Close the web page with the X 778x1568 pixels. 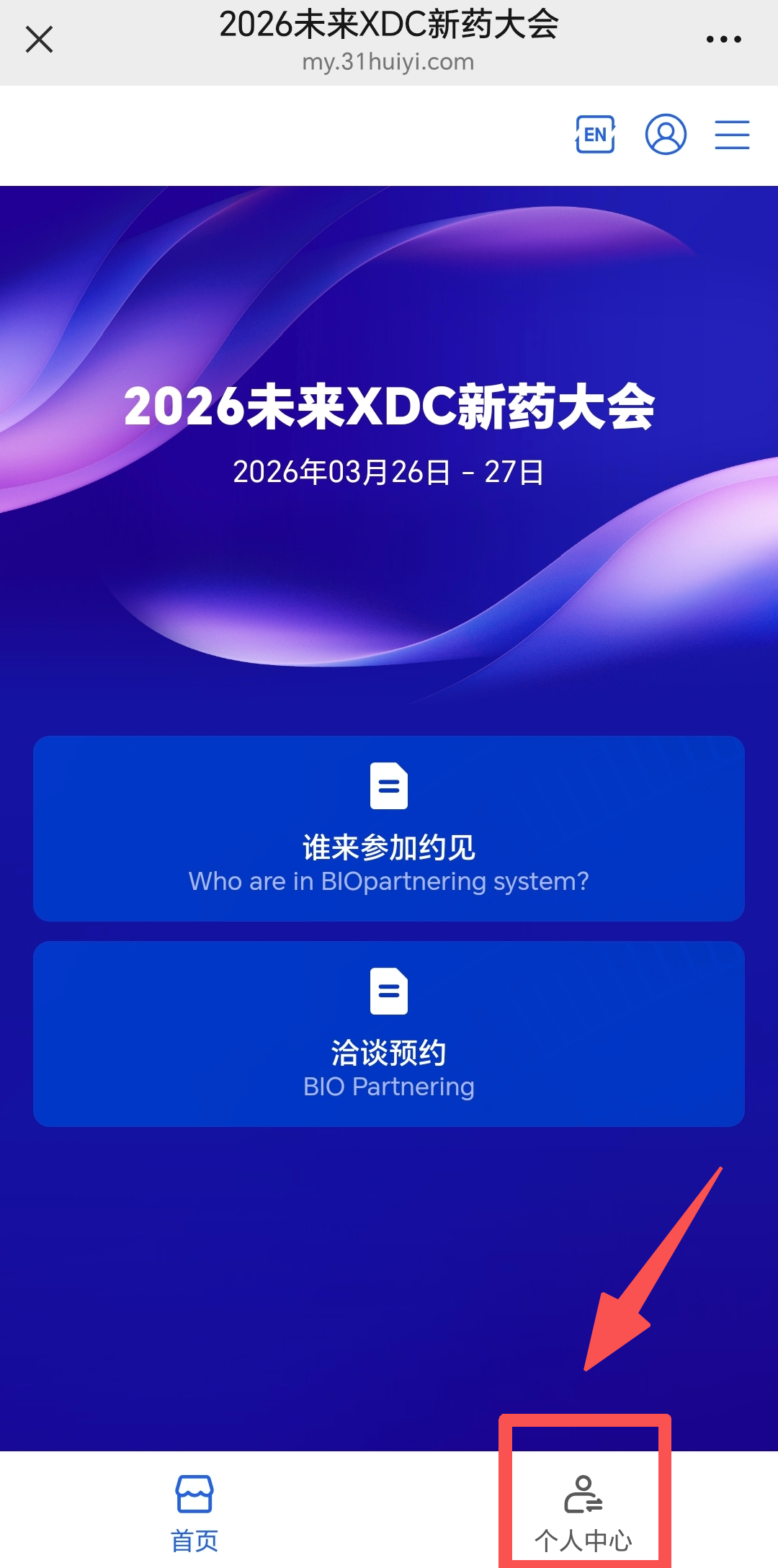[40, 40]
